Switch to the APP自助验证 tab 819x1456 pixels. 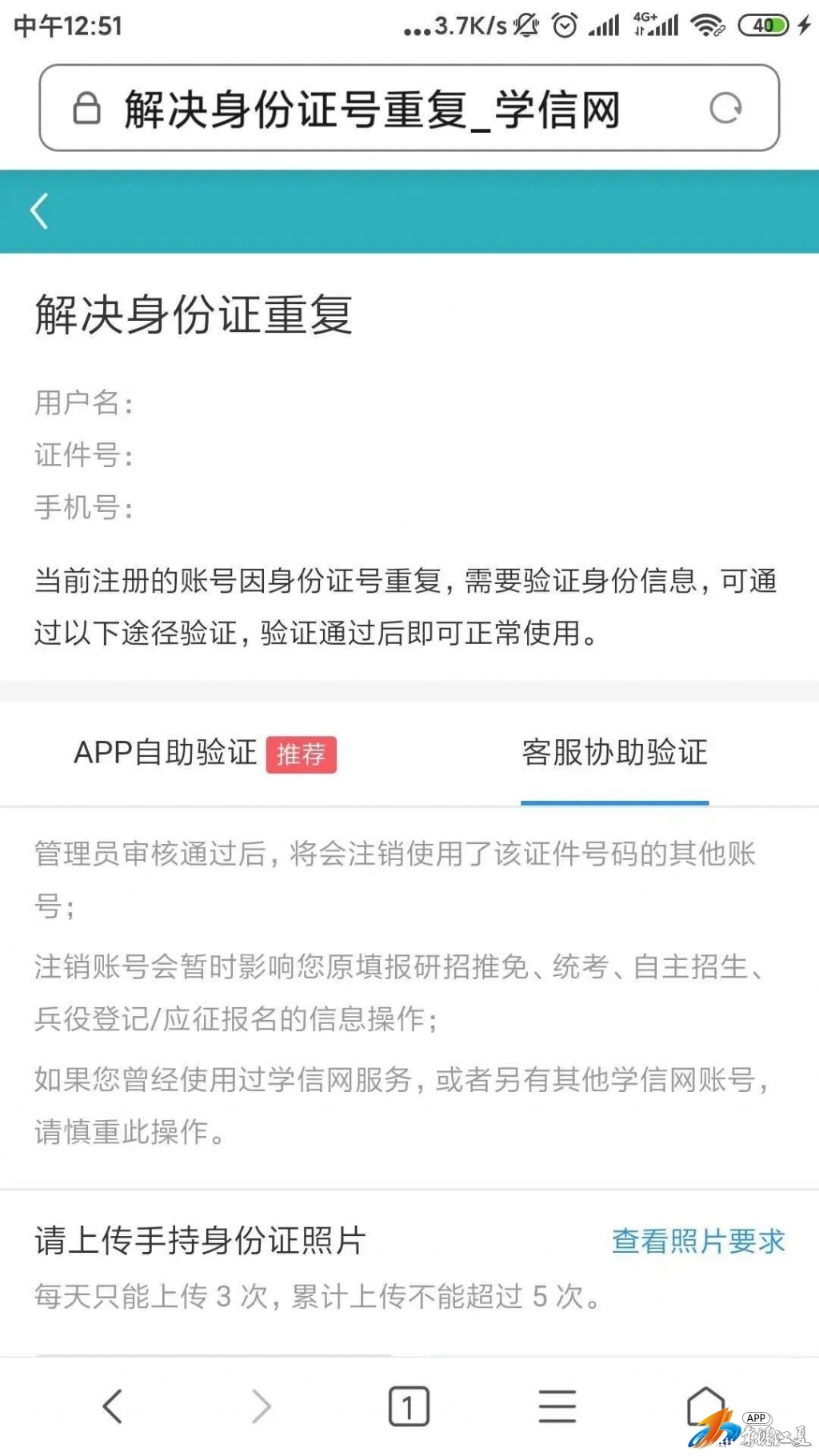click(x=204, y=754)
